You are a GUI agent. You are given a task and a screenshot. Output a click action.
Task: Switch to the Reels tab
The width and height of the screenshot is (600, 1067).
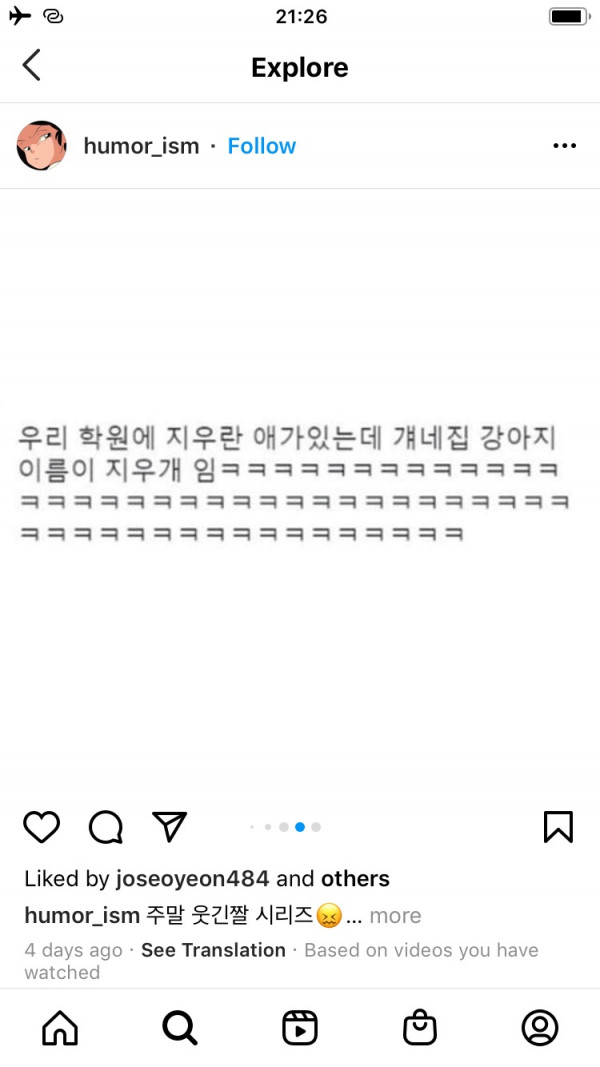(300, 1027)
